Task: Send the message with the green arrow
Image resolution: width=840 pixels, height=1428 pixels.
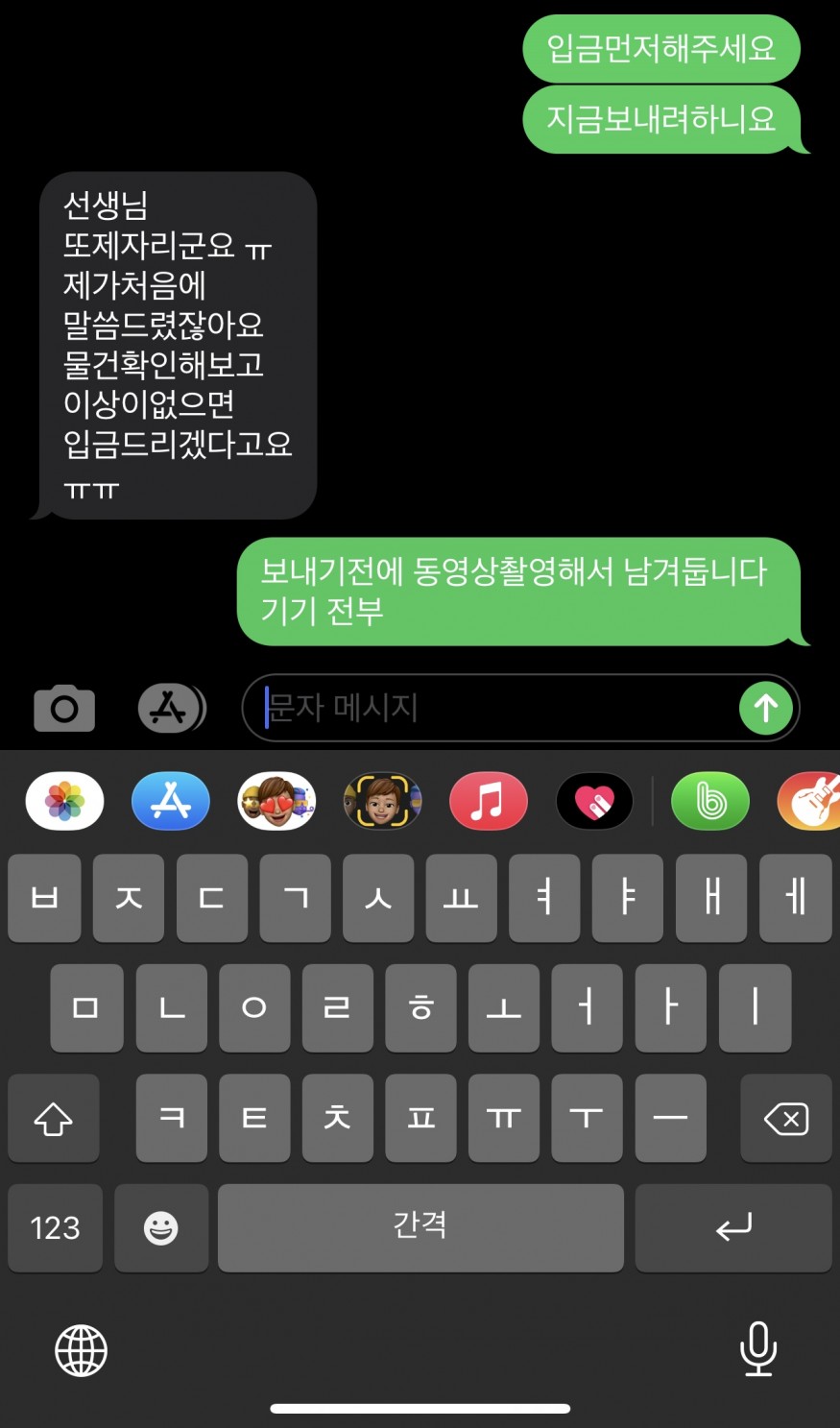Action: 765,709
